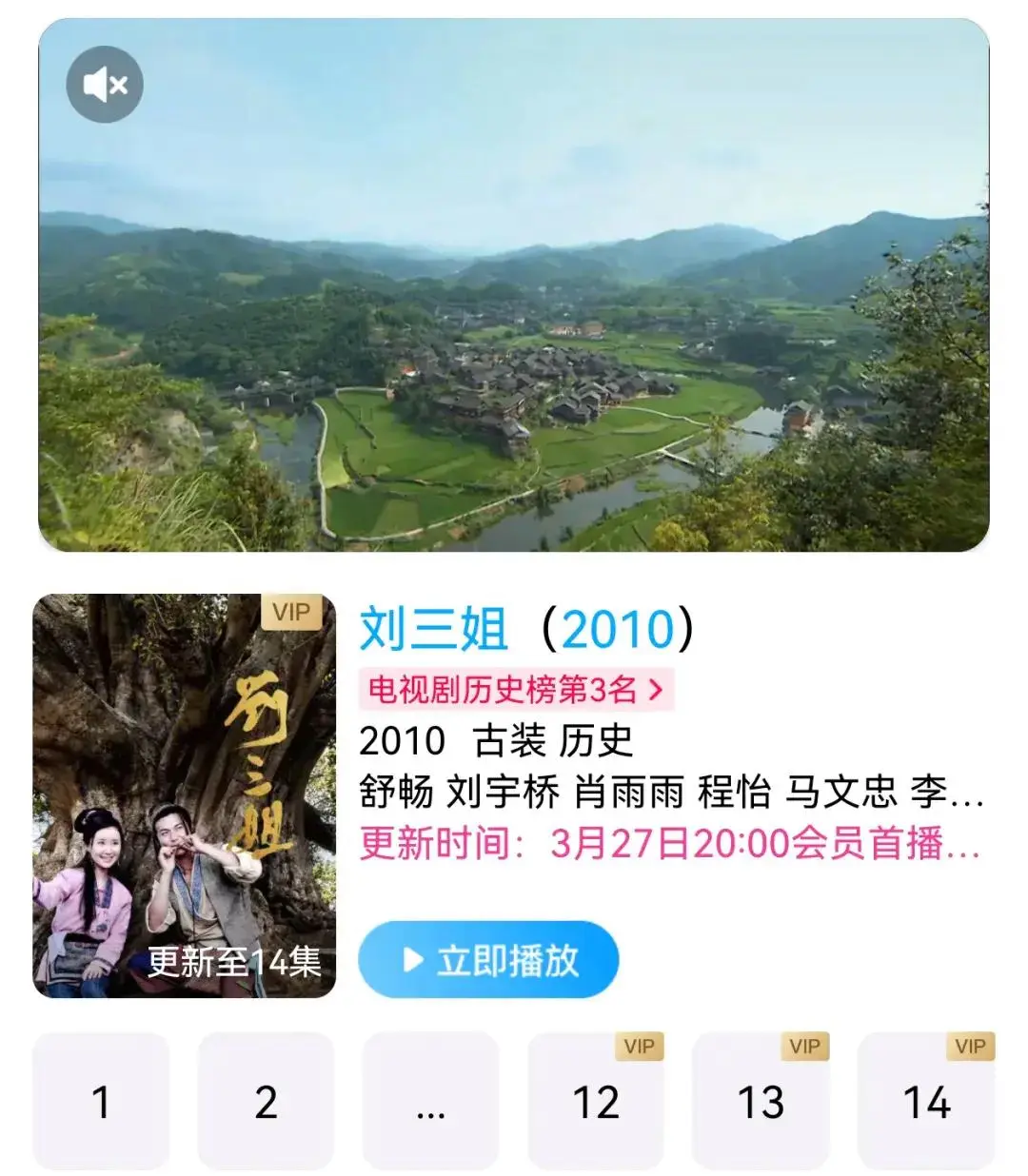Open the 刘三姐 (2010) title
1028x1176 pixels.
(x=525, y=629)
